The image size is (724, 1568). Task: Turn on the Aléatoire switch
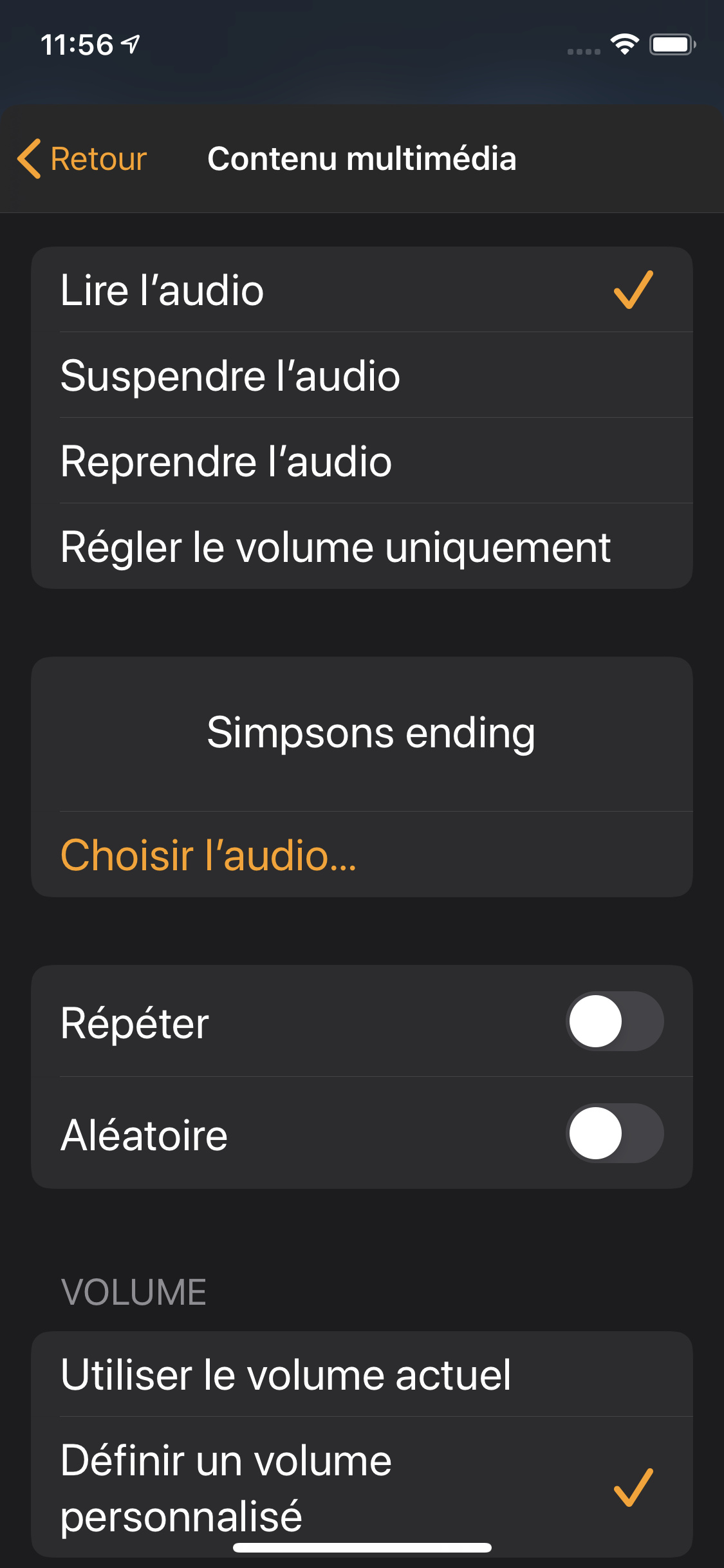[614, 1134]
